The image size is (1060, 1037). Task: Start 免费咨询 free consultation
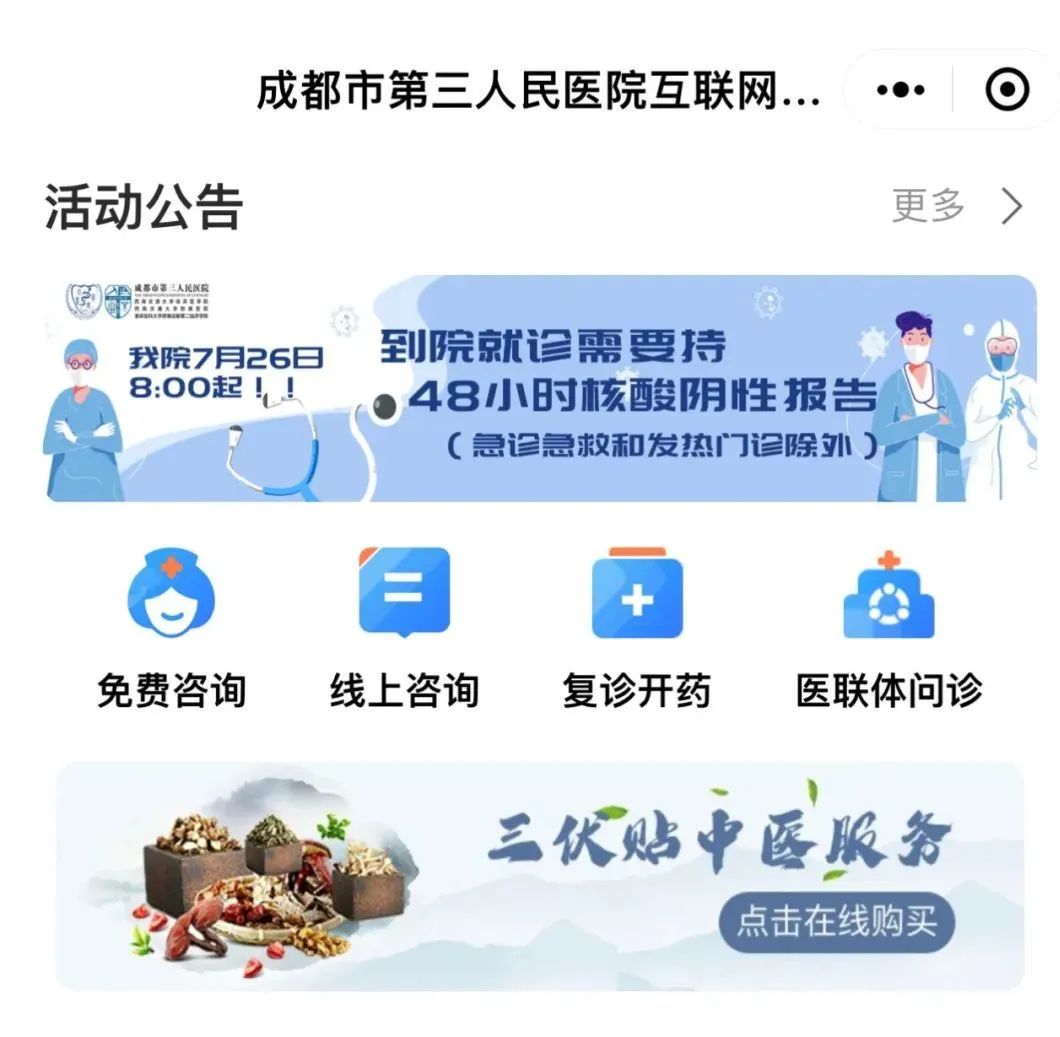point(171,627)
